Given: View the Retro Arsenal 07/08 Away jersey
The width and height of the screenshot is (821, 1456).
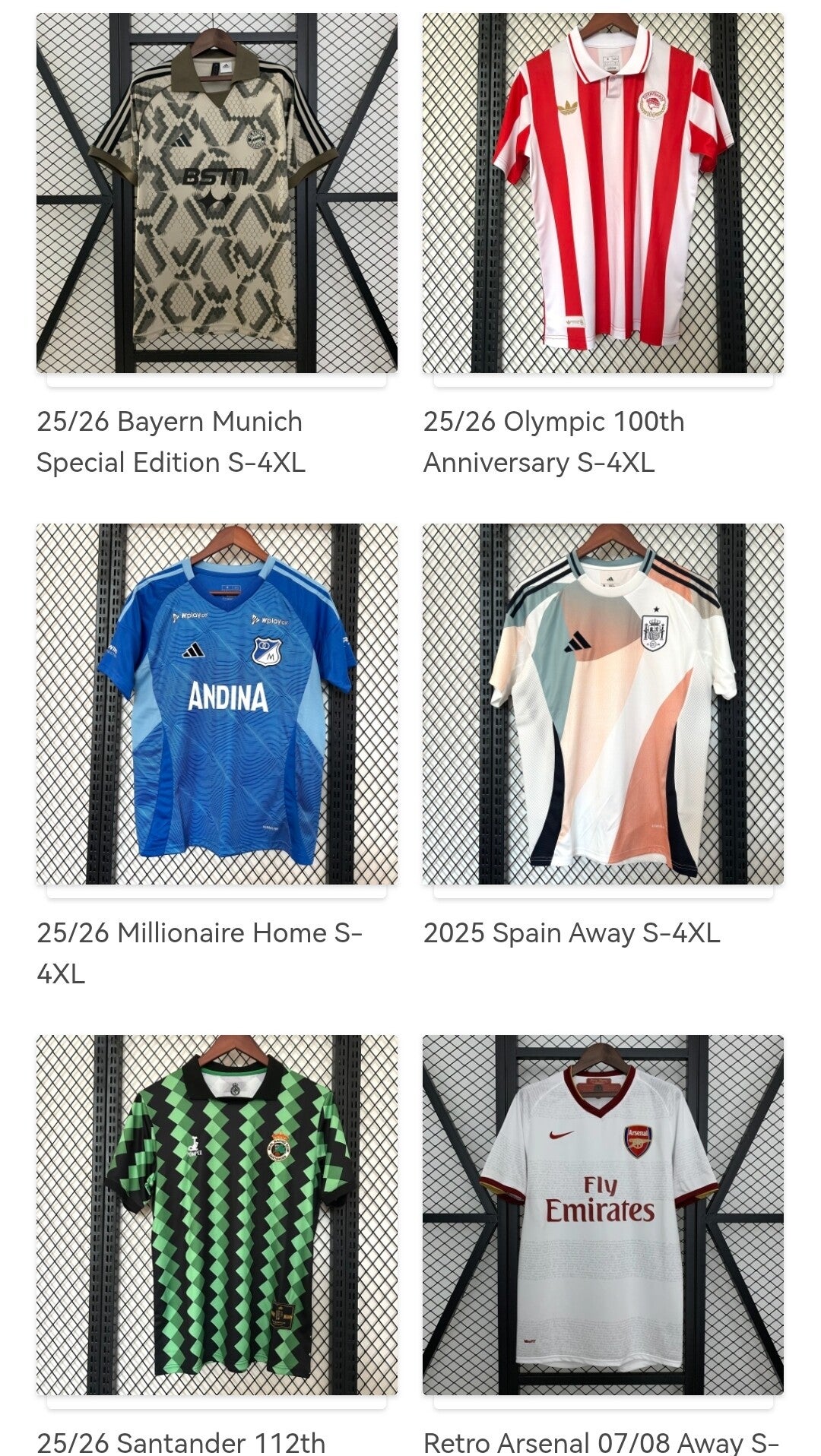Looking at the screenshot, I should tap(603, 1214).
